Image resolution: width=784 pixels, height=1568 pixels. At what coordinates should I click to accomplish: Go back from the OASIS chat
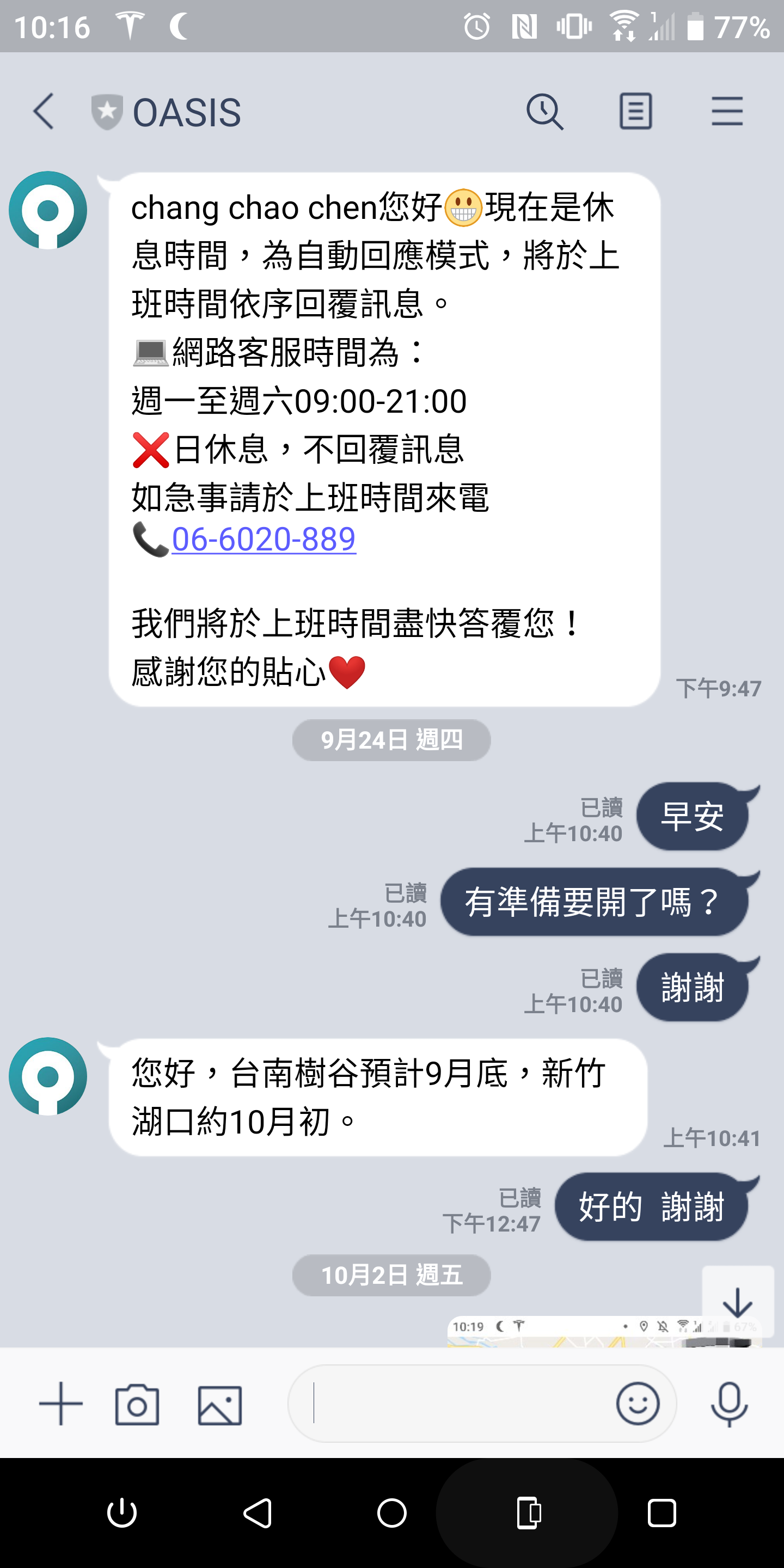(44, 112)
